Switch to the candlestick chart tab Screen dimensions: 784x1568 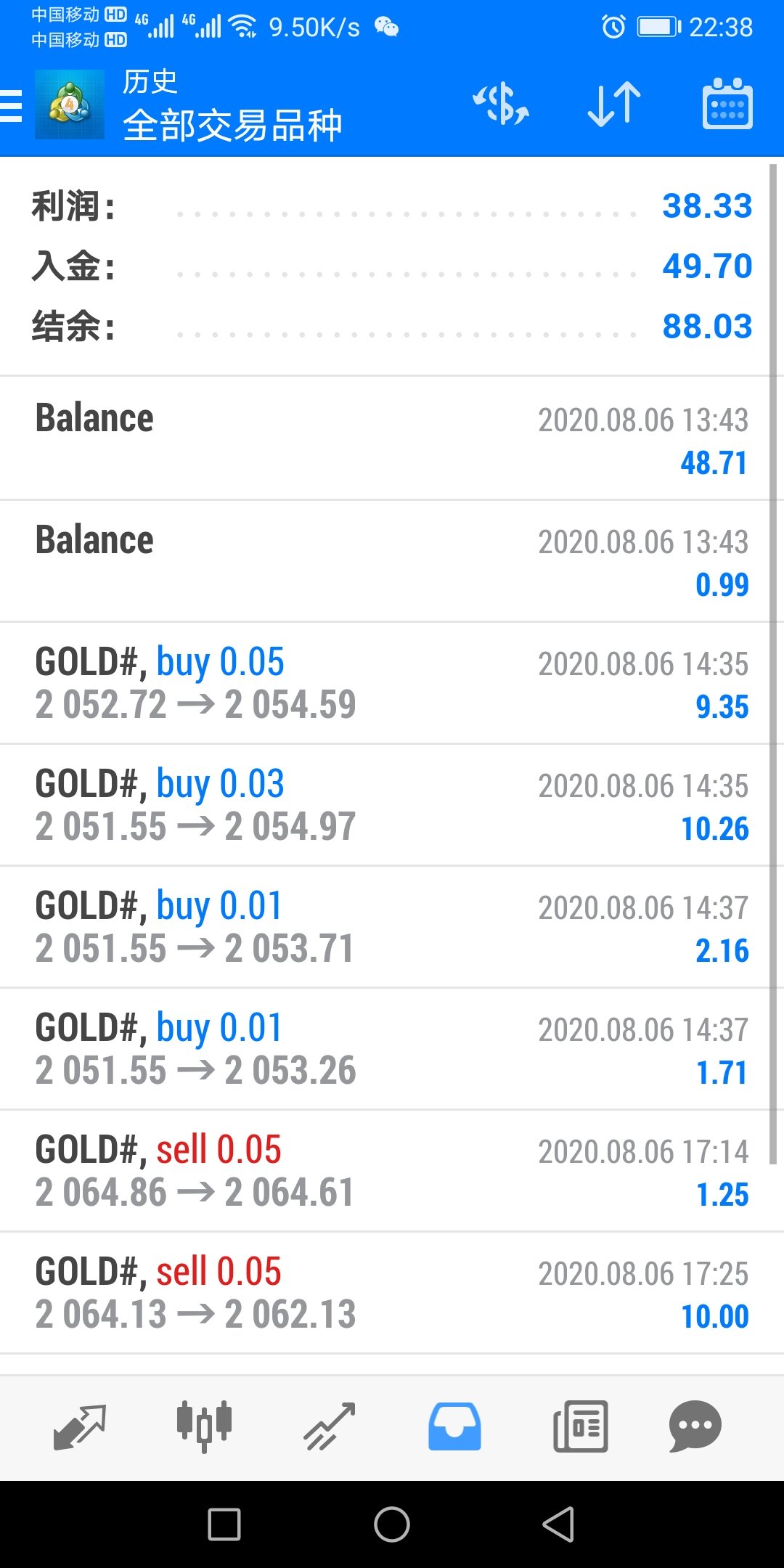point(204,1426)
